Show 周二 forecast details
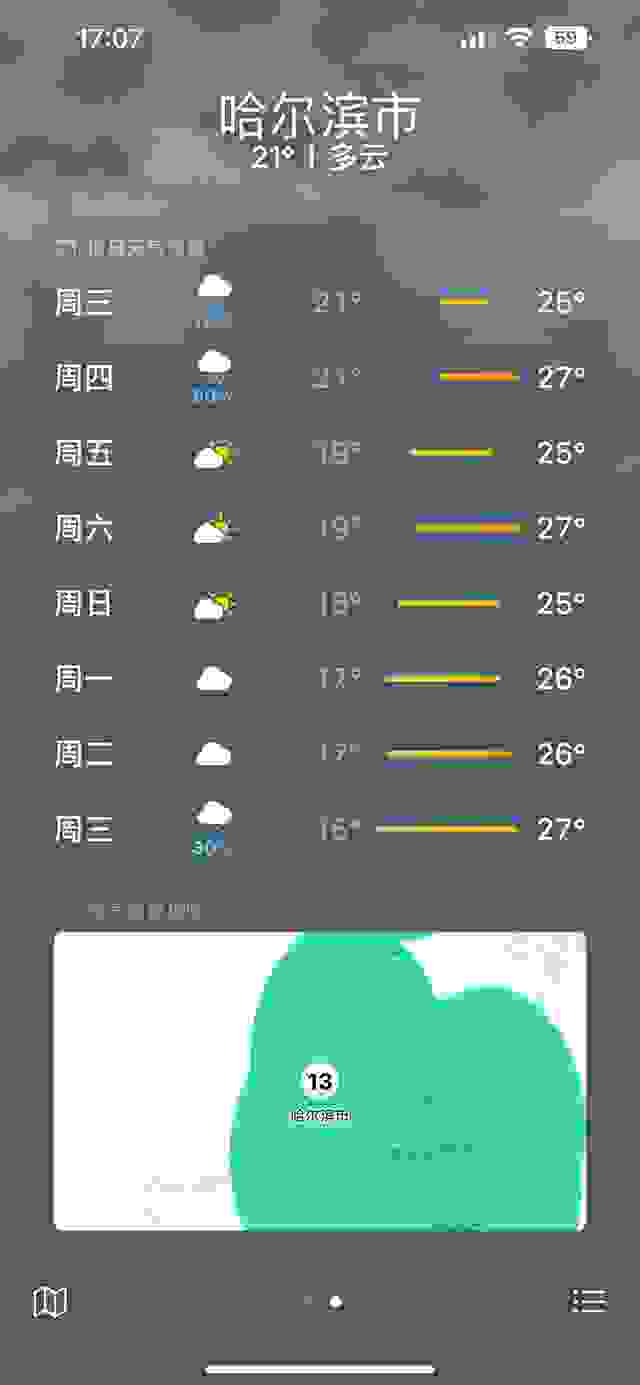 (320, 753)
